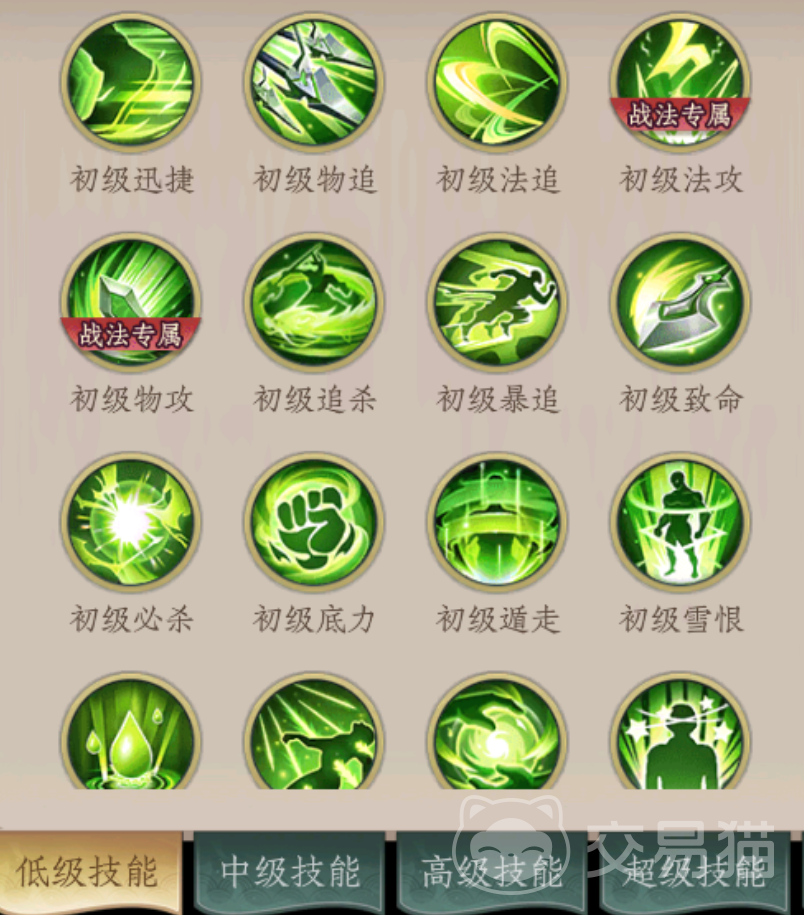The width and height of the screenshot is (804, 915).
Task: Open the 高级技能 tab
Action: (x=491, y=872)
